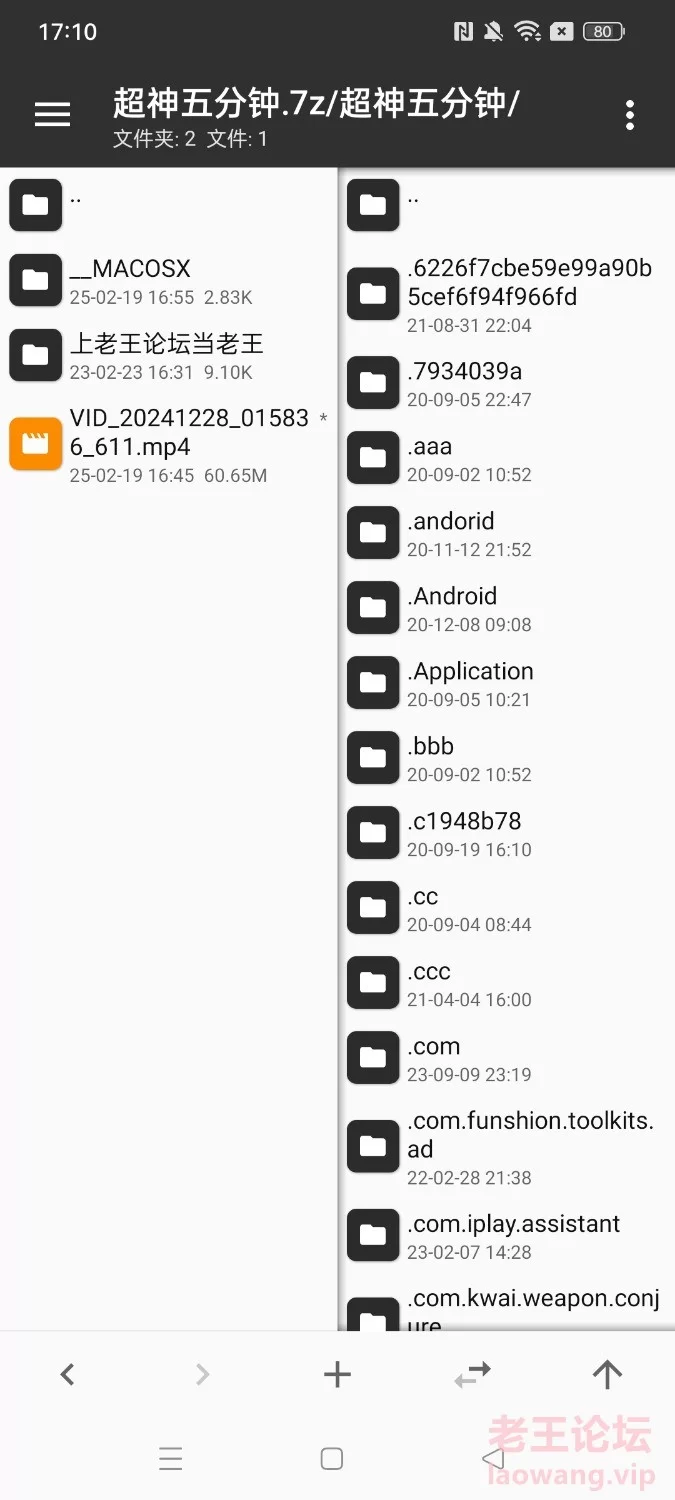Open the .Android folder
The height and width of the screenshot is (1500, 675).
[507, 608]
